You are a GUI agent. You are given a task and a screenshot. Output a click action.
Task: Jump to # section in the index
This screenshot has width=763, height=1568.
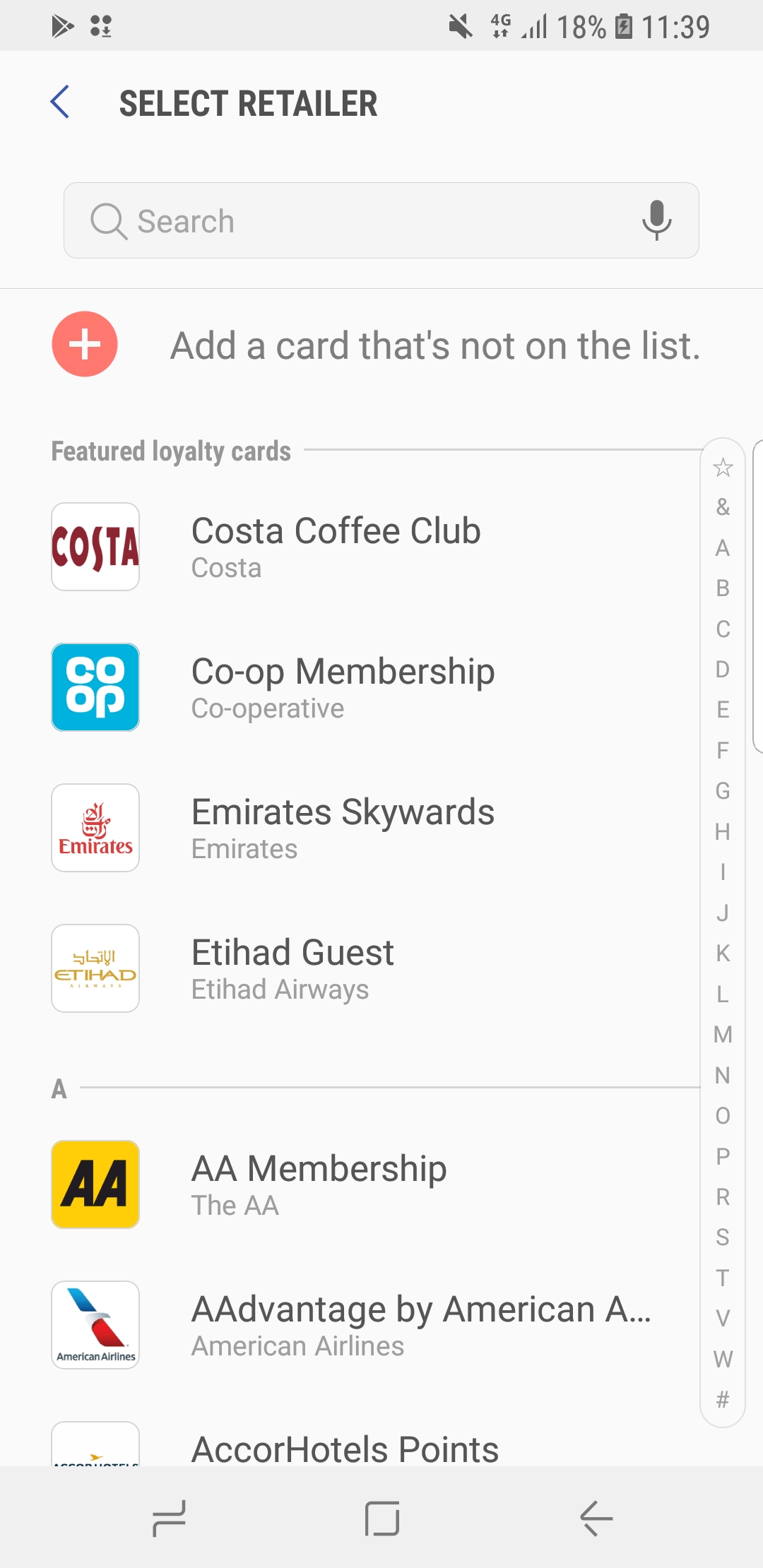tap(723, 1399)
